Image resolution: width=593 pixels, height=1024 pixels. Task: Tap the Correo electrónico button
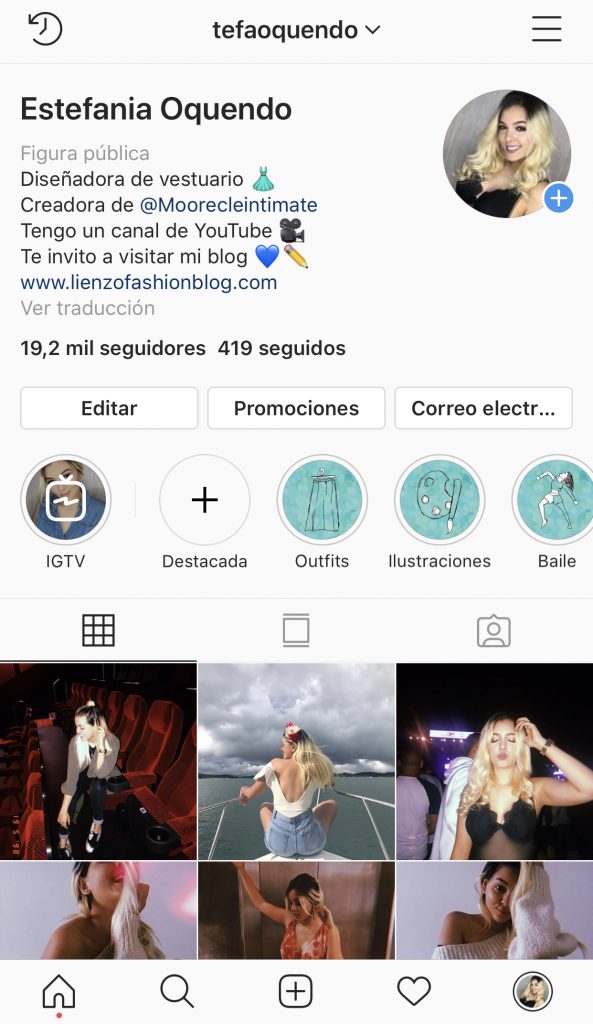[483, 408]
